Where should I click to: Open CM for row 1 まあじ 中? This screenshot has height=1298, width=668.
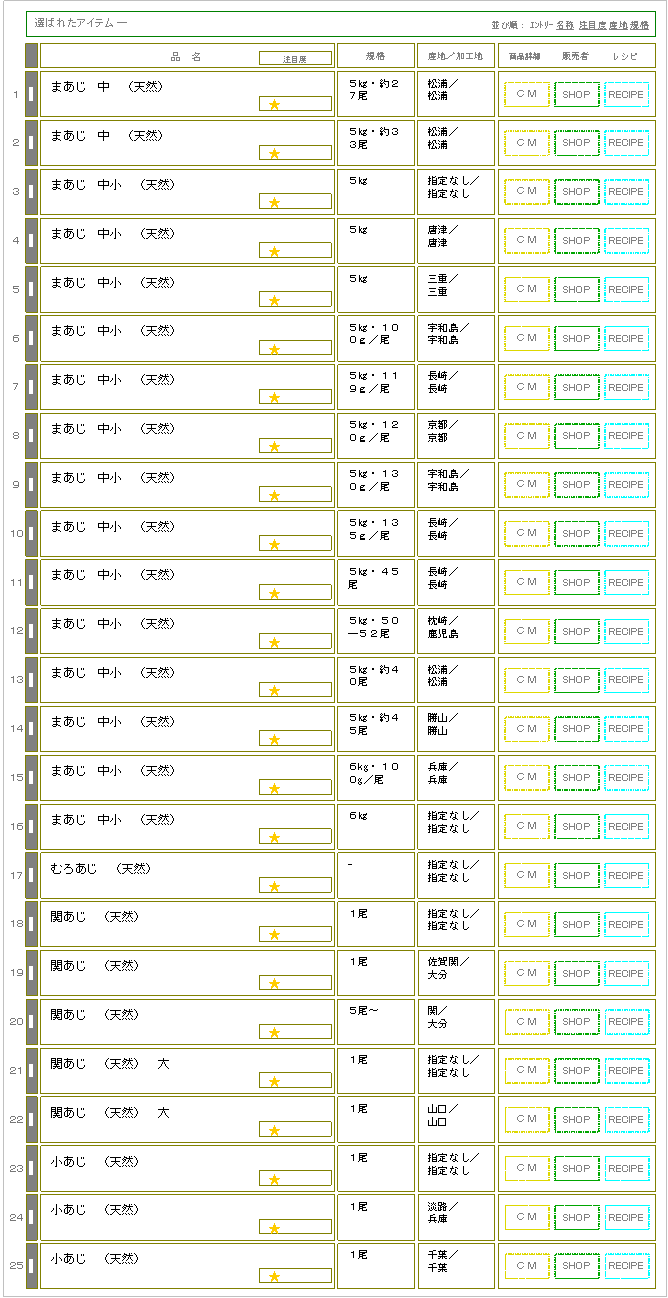tap(527, 94)
